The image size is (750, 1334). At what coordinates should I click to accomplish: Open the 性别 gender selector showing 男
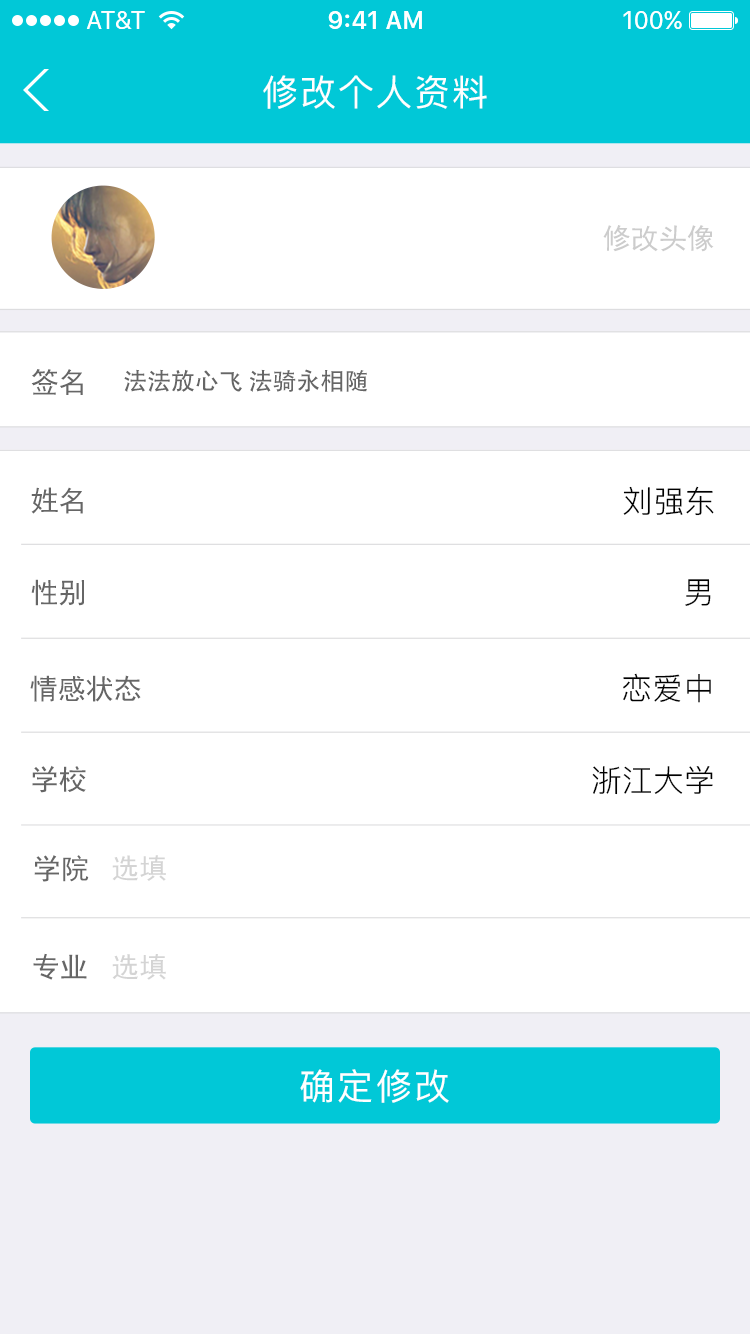(x=375, y=593)
